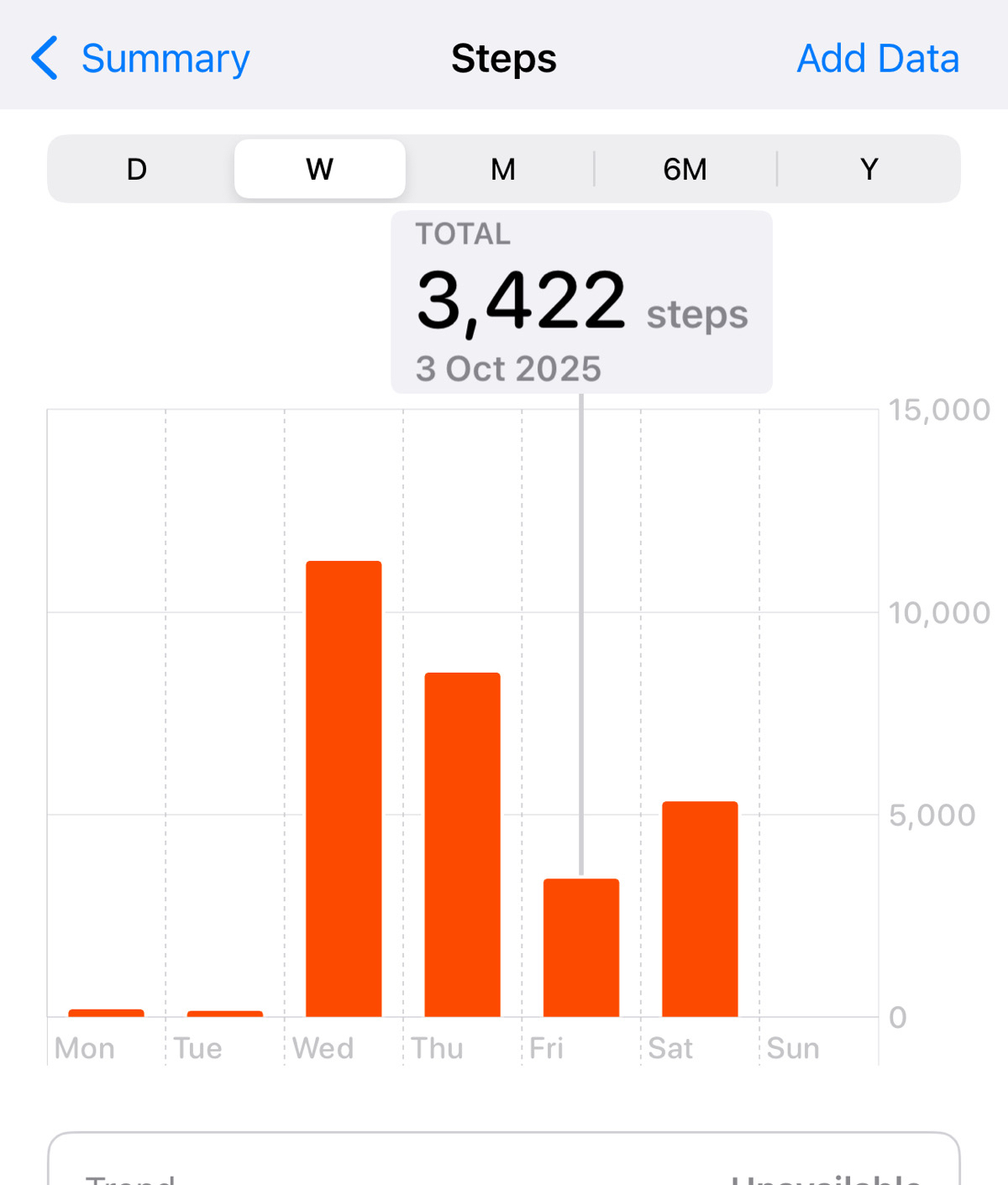This screenshot has height=1185, width=1008.
Task: Select Friday's steps bar
Action: pos(581,947)
